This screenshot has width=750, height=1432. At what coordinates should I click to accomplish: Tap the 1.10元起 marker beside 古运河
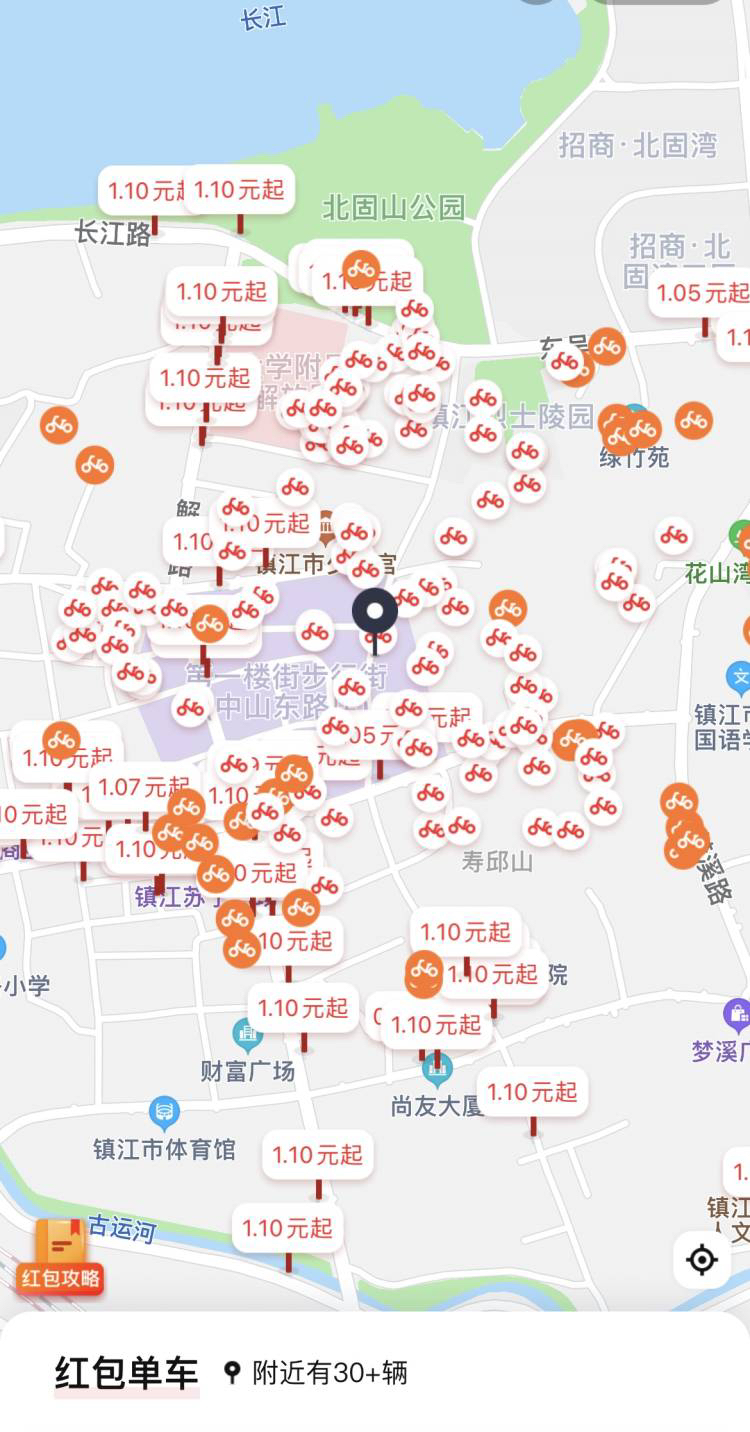point(288,1228)
